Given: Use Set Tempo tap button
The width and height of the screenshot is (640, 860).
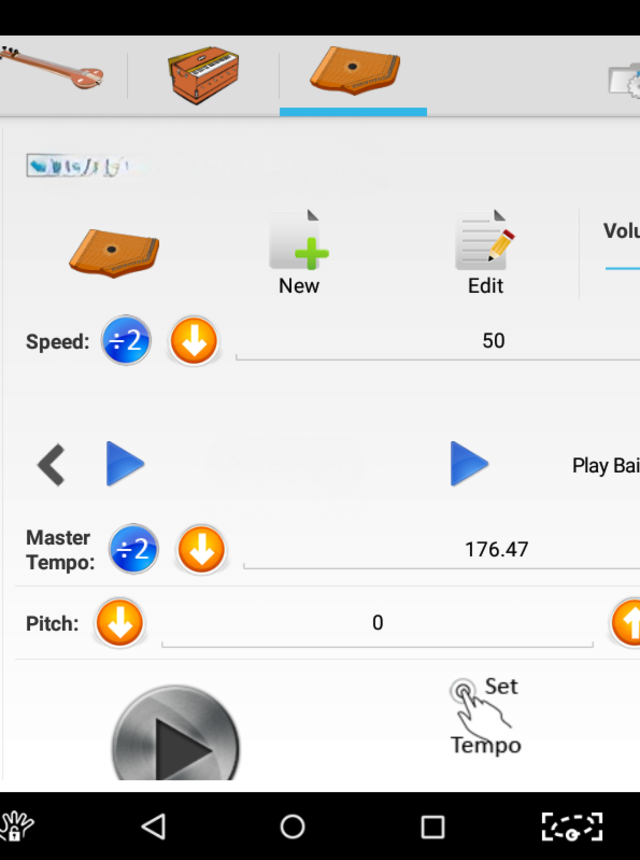Looking at the screenshot, I should (484, 715).
